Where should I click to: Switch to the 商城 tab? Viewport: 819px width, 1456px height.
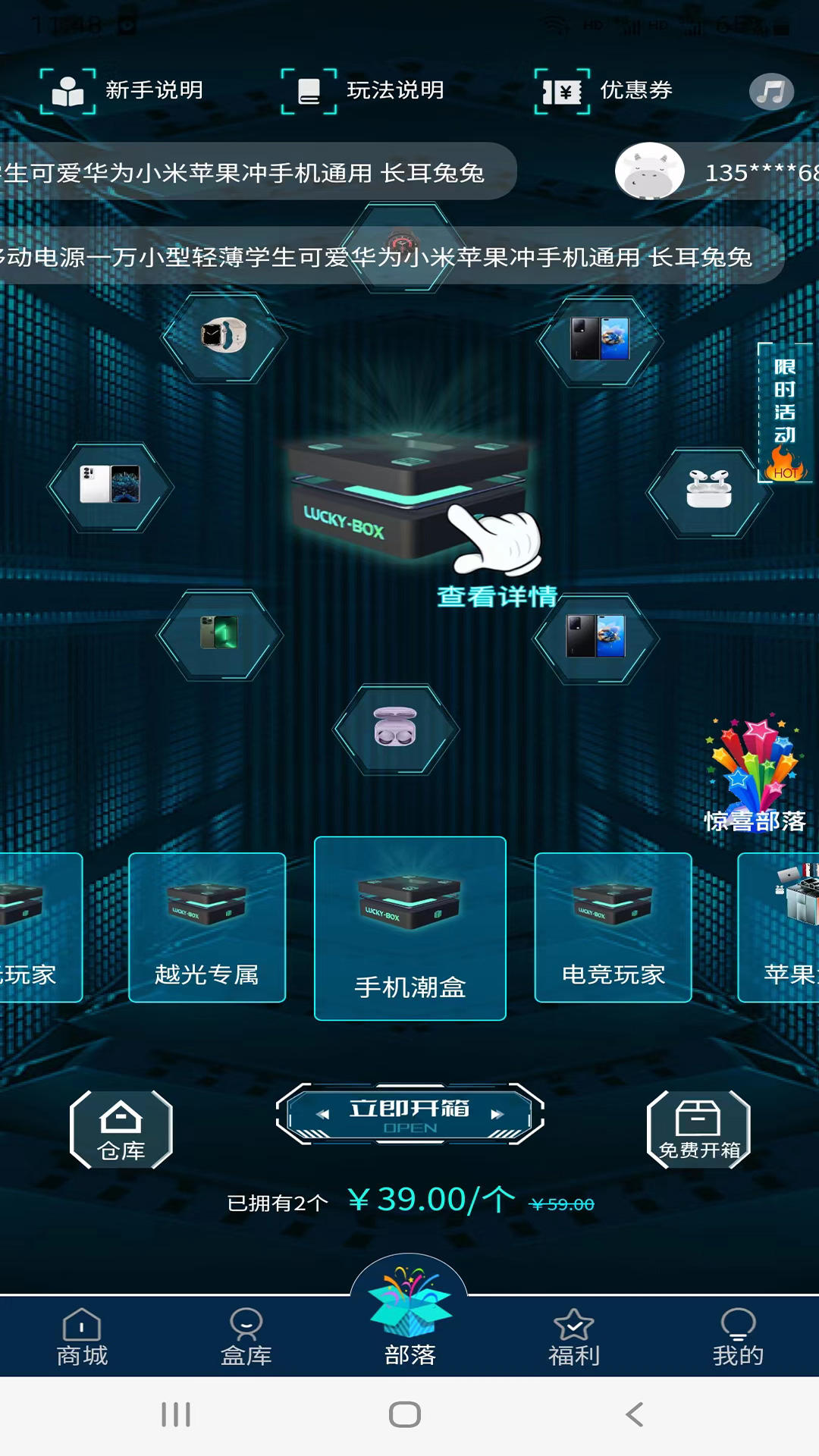pyautogui.click(x=82, y=1338)
